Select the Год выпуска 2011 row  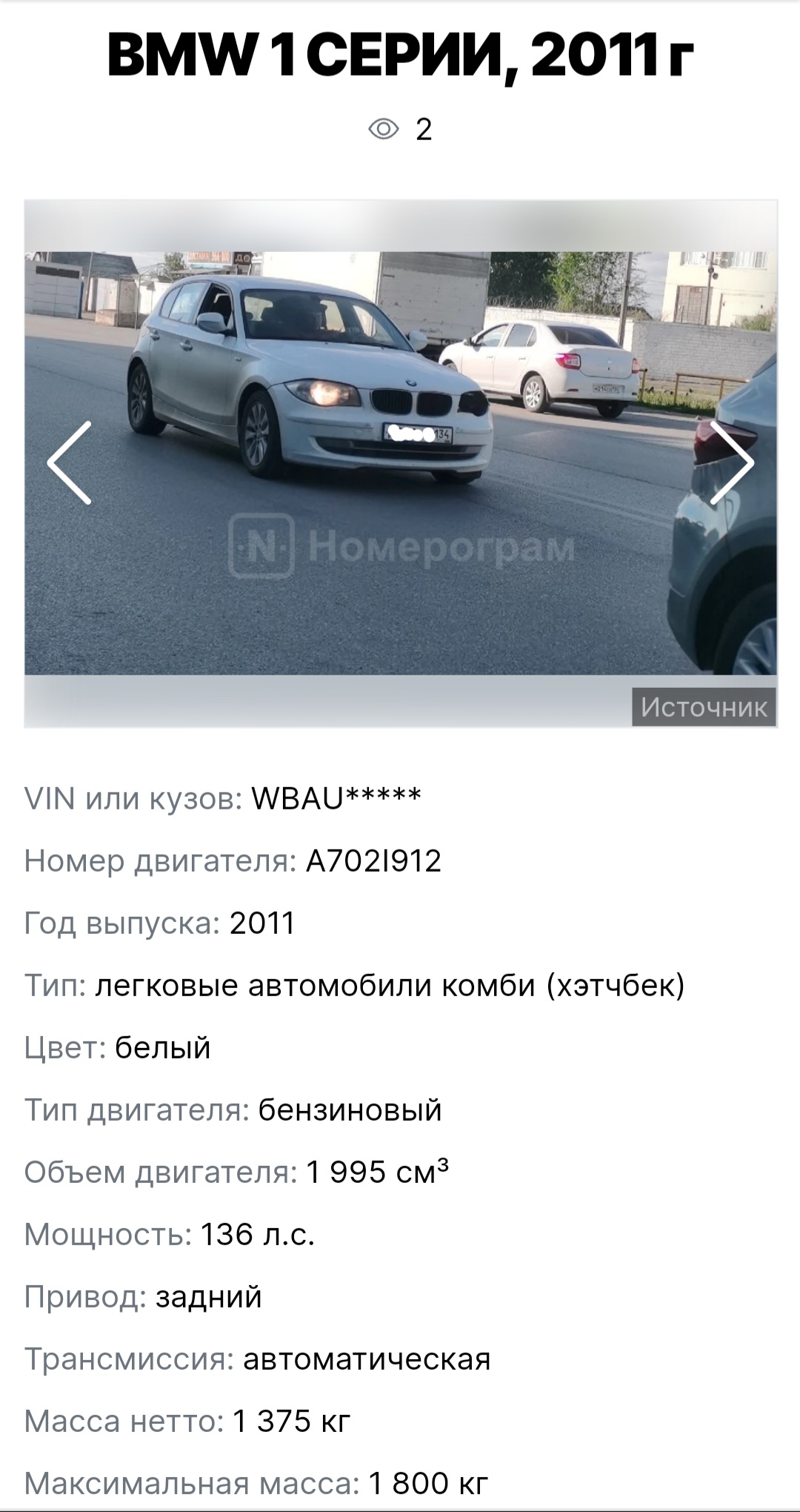point(159,921)
